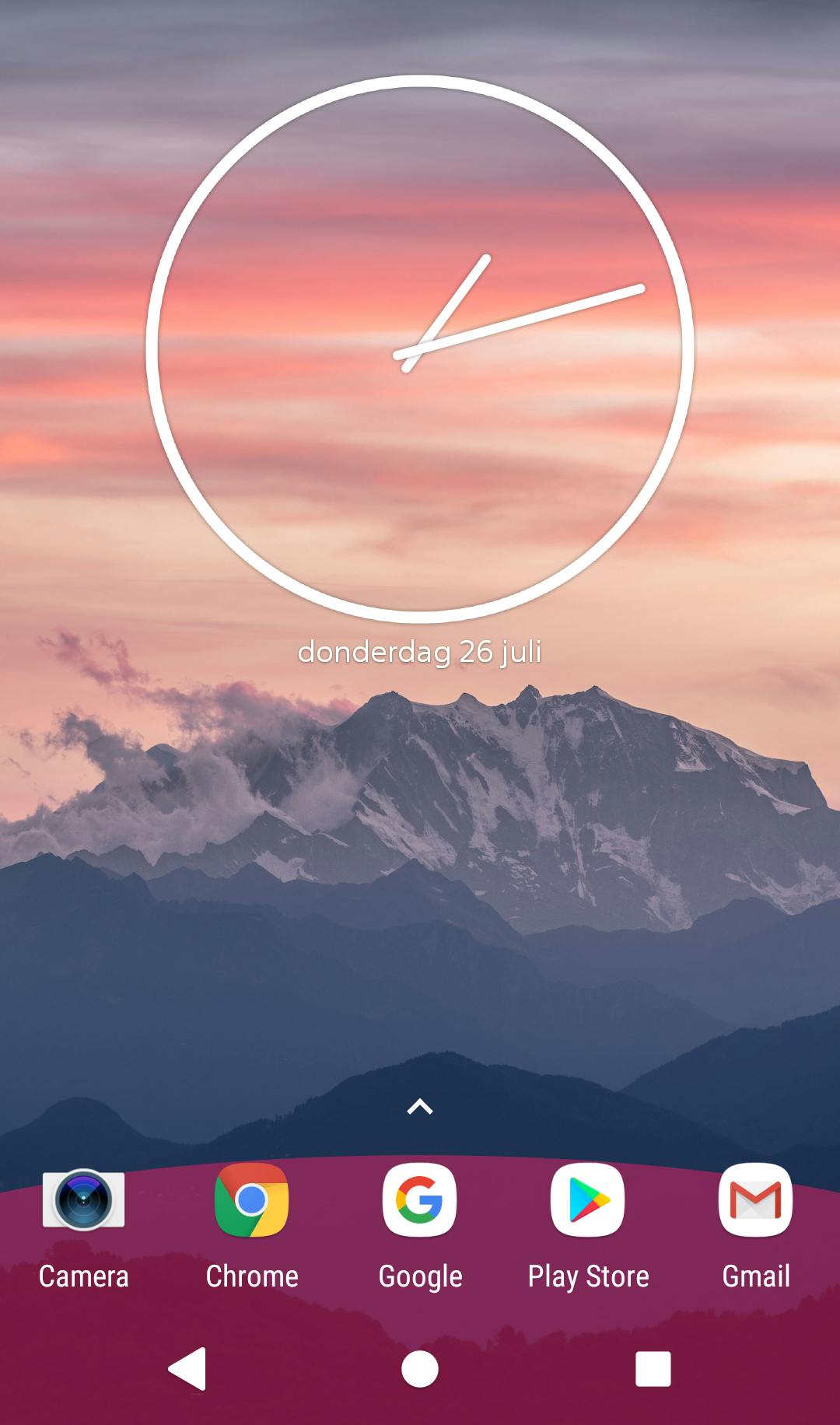Open recent apps overview
This screenshot has height=1425, width=840.
click(653, 1368)
